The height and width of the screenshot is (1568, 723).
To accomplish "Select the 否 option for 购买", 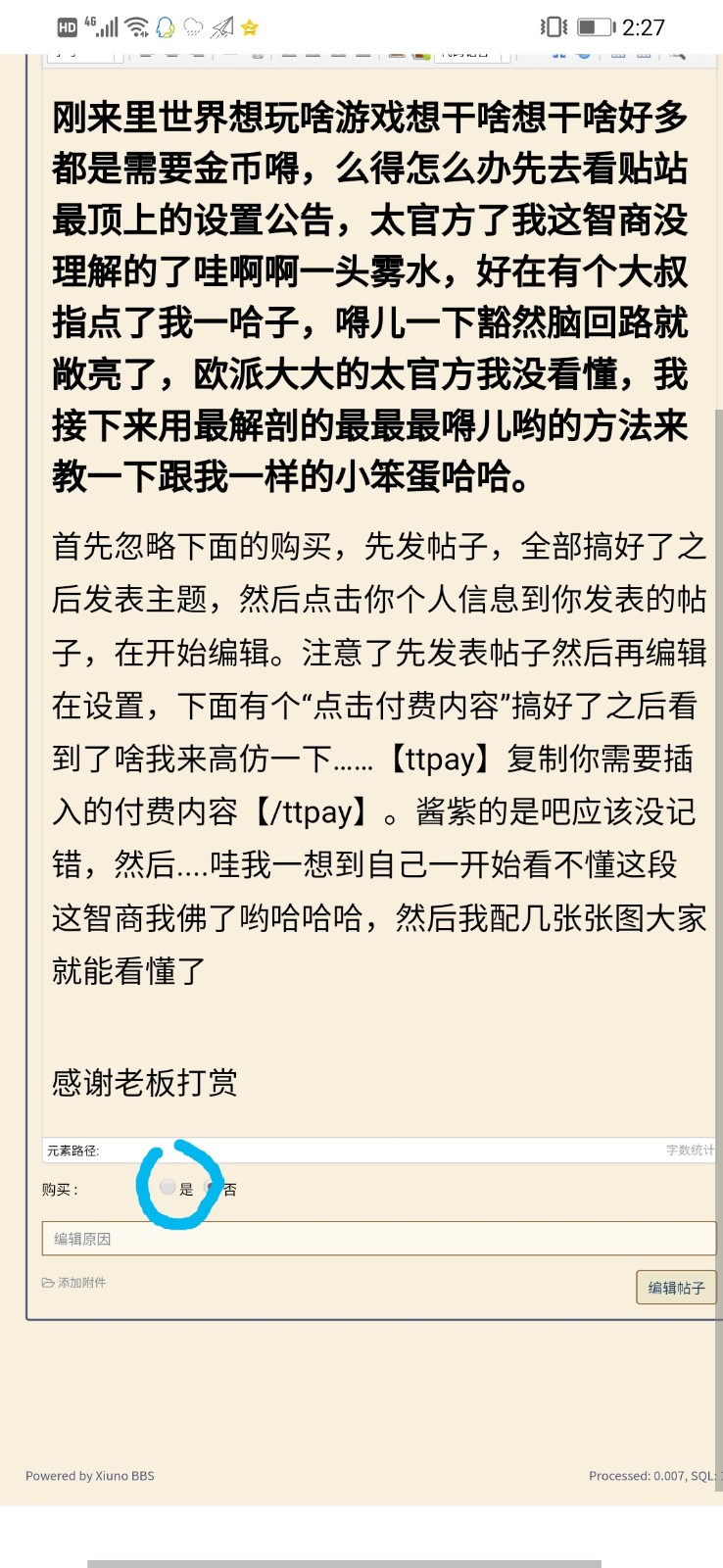I will pyautogui.click(x=211, y=1187).
